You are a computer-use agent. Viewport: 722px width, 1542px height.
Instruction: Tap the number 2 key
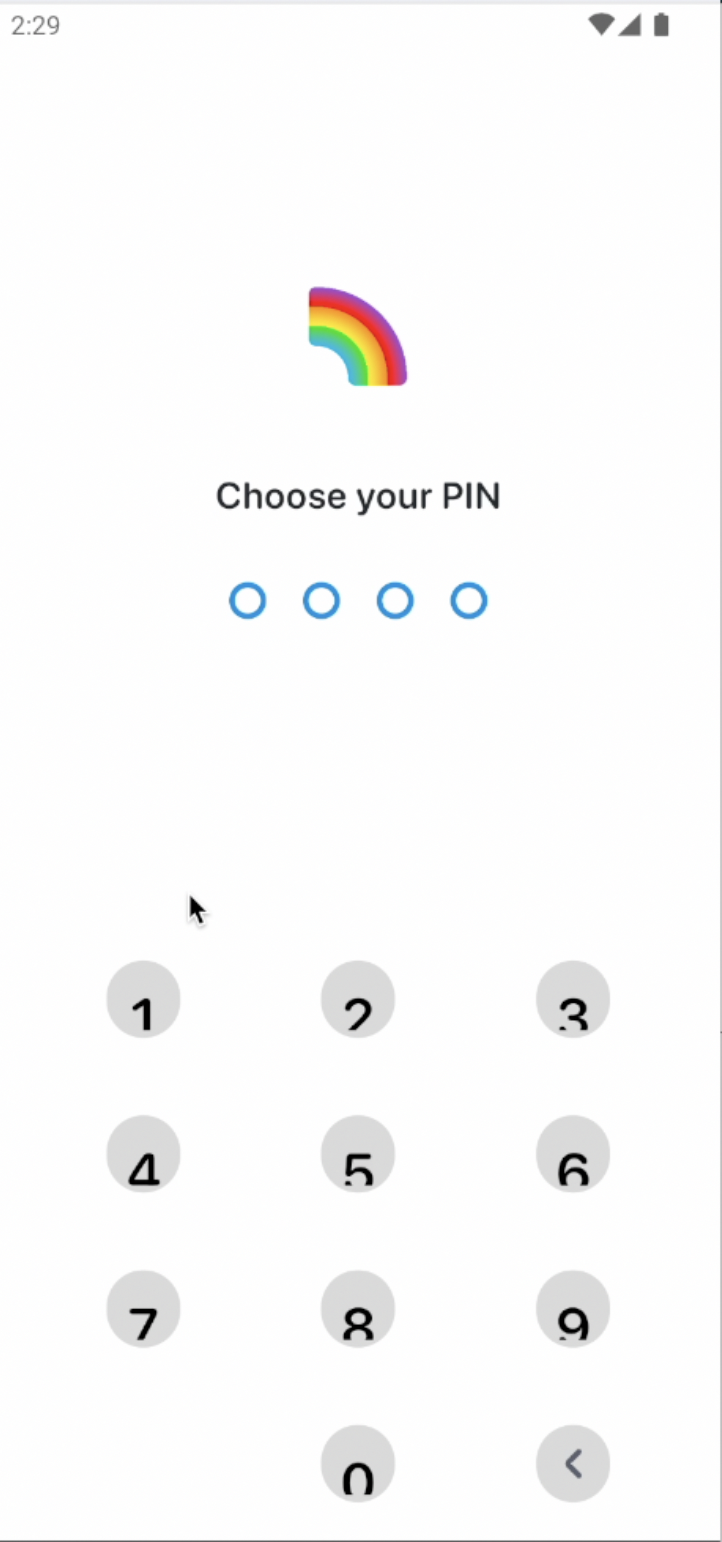tap(358, 1000)
